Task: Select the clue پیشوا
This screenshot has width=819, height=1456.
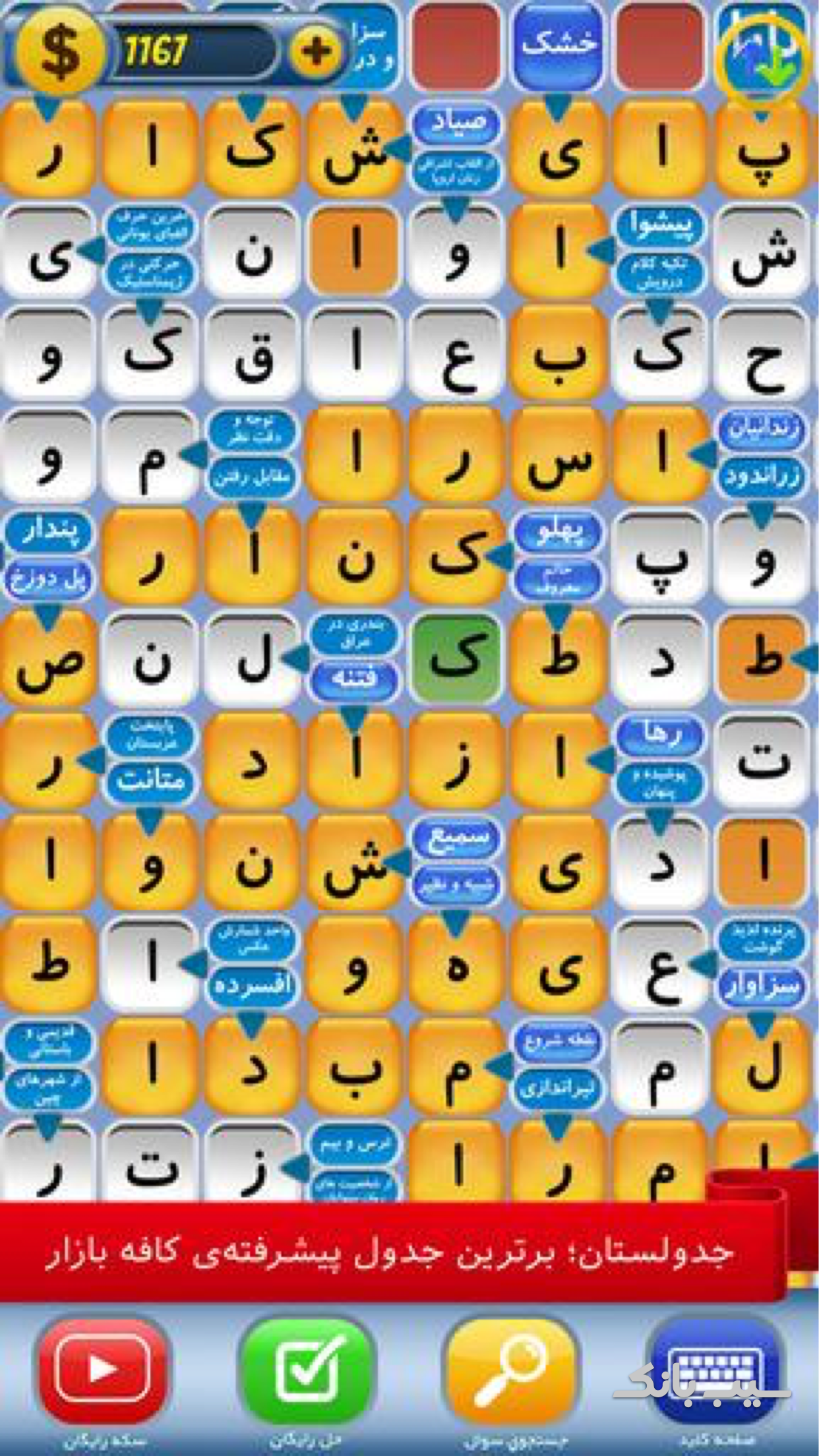Action: [659, 226]
